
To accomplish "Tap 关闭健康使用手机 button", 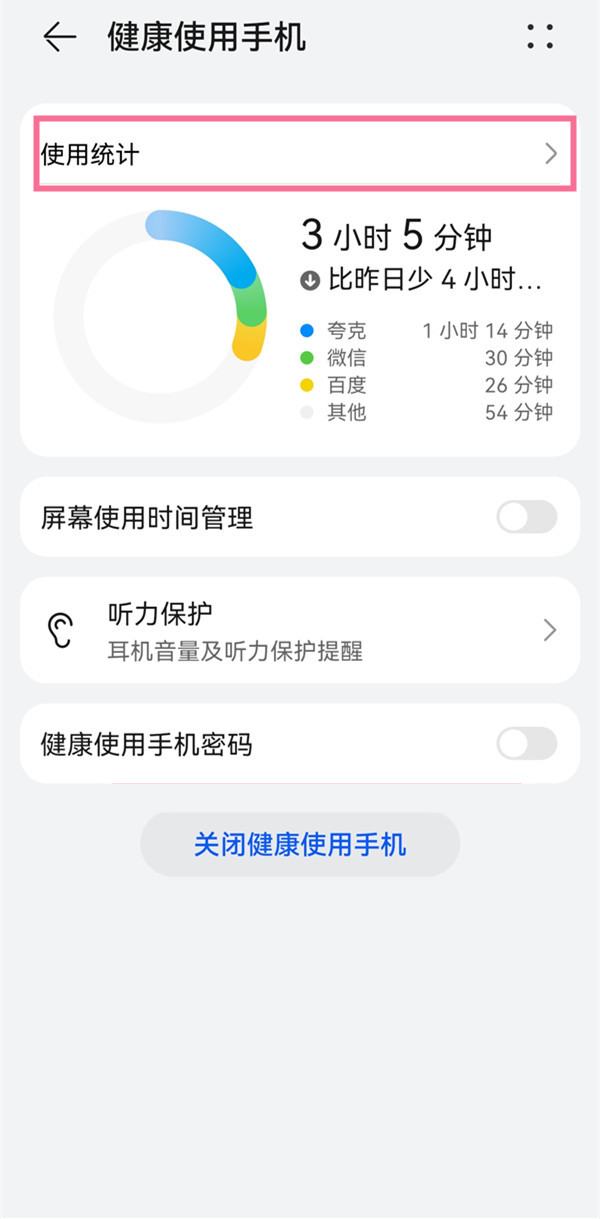I will (300, 844).
